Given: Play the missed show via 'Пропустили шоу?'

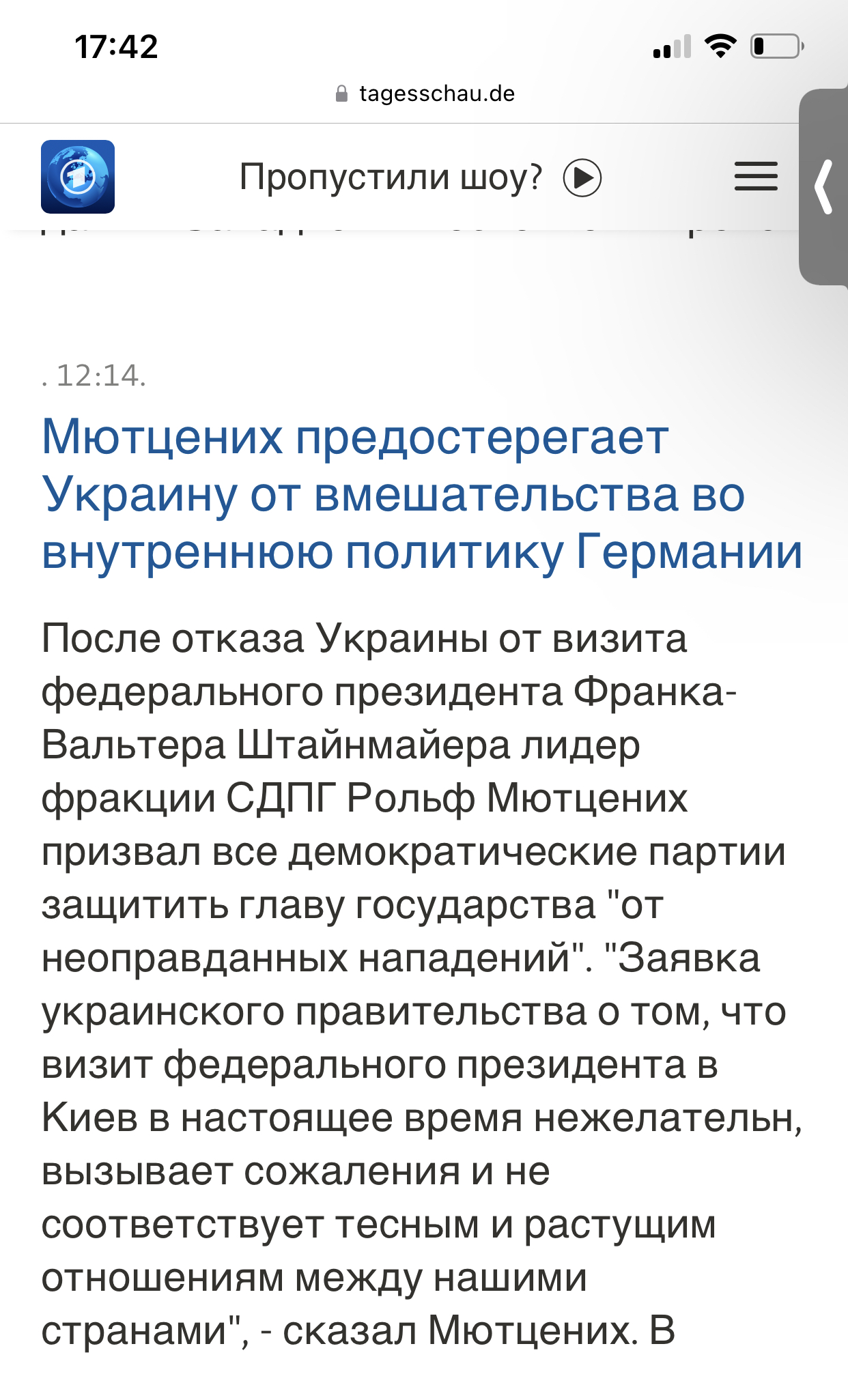Looking at the screenshot, I should (x=420, y=177).
